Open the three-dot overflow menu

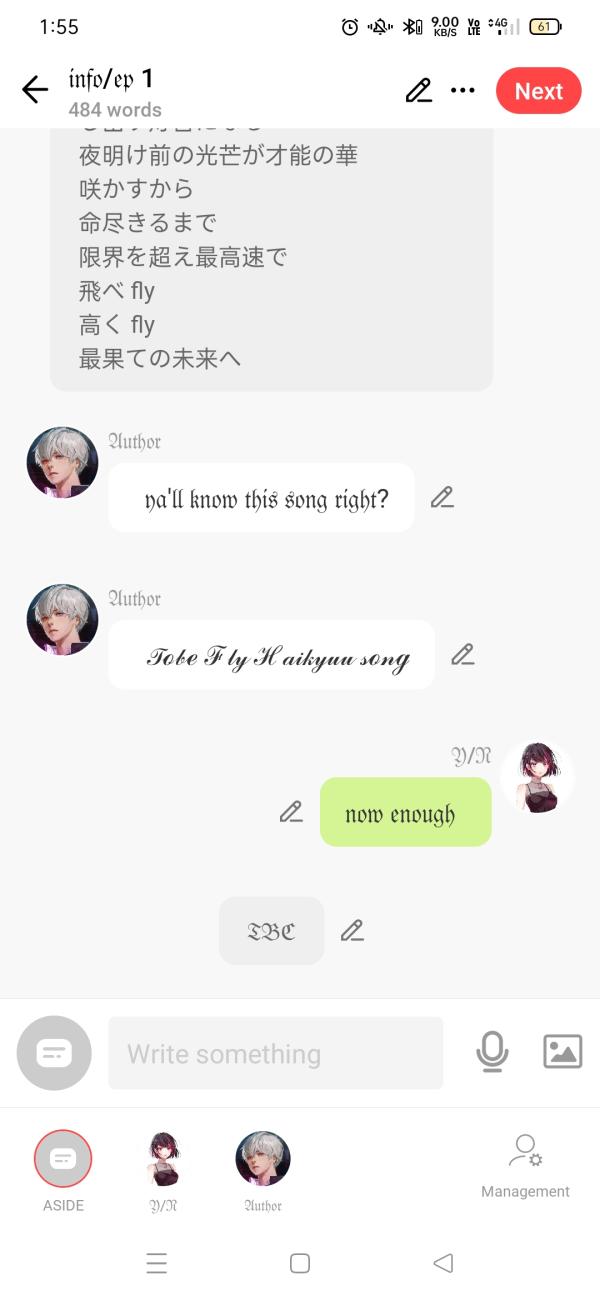[462, 91]
